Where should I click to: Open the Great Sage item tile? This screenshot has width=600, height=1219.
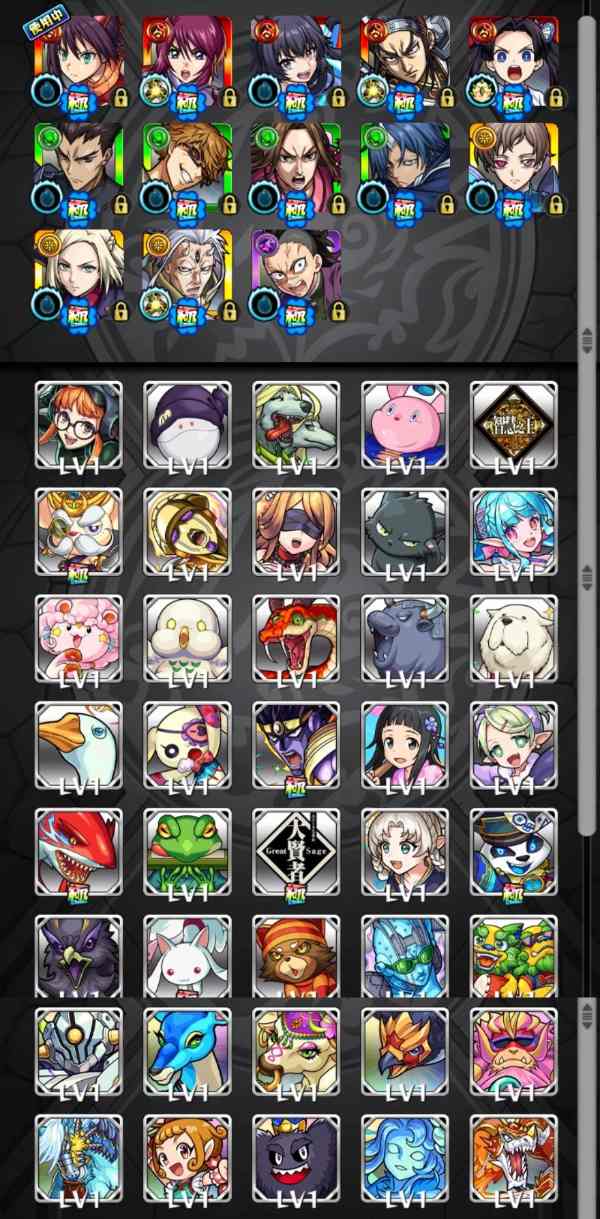pyautogui.click(x=296, y=852)
